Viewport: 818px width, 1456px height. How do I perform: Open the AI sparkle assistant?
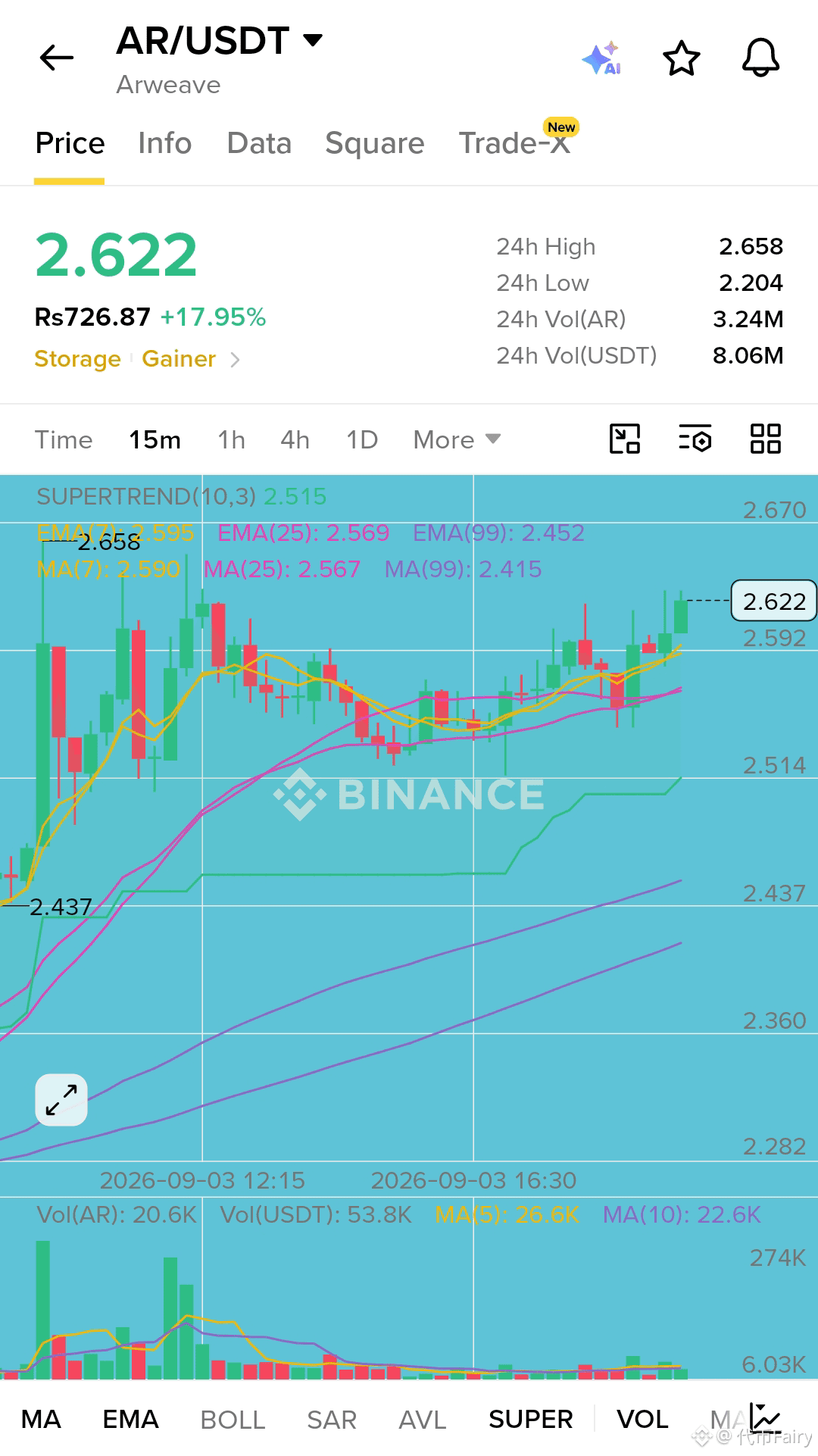coord(602,58)
